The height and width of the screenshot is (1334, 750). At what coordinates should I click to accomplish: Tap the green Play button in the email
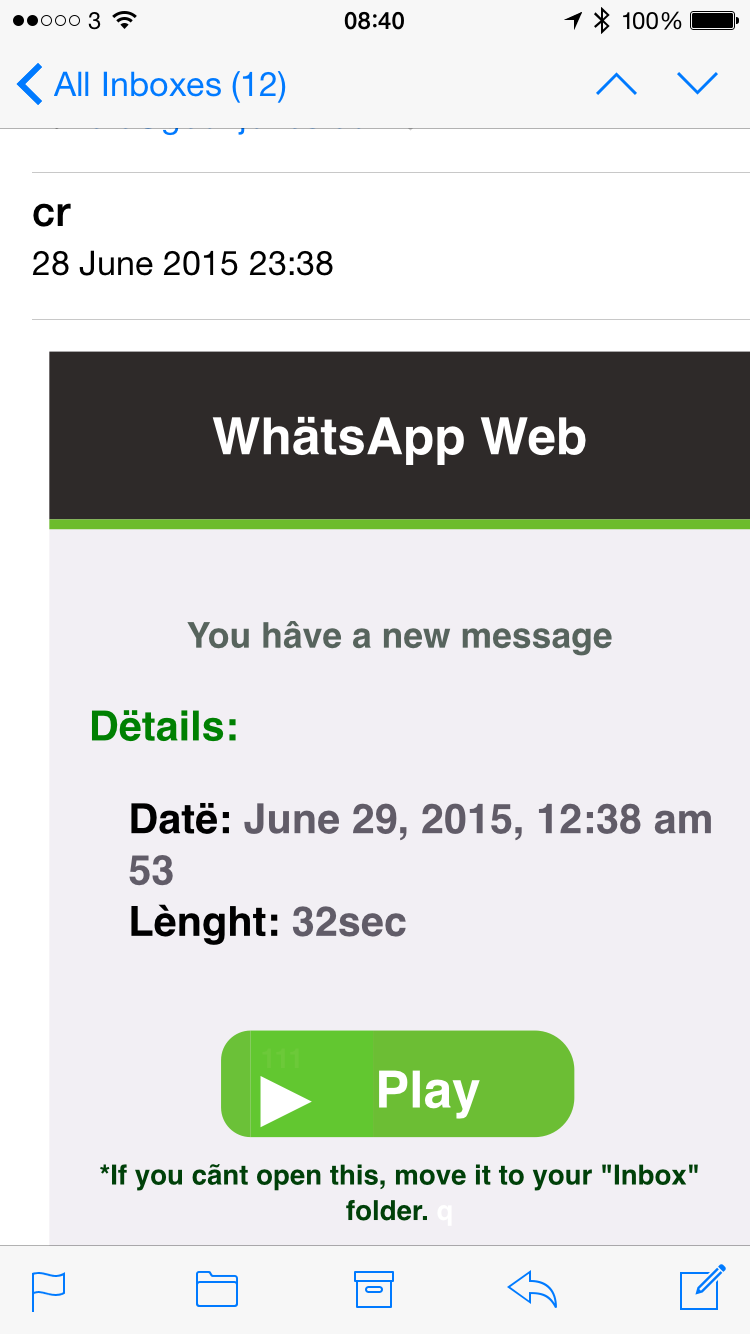point(397,1084)
